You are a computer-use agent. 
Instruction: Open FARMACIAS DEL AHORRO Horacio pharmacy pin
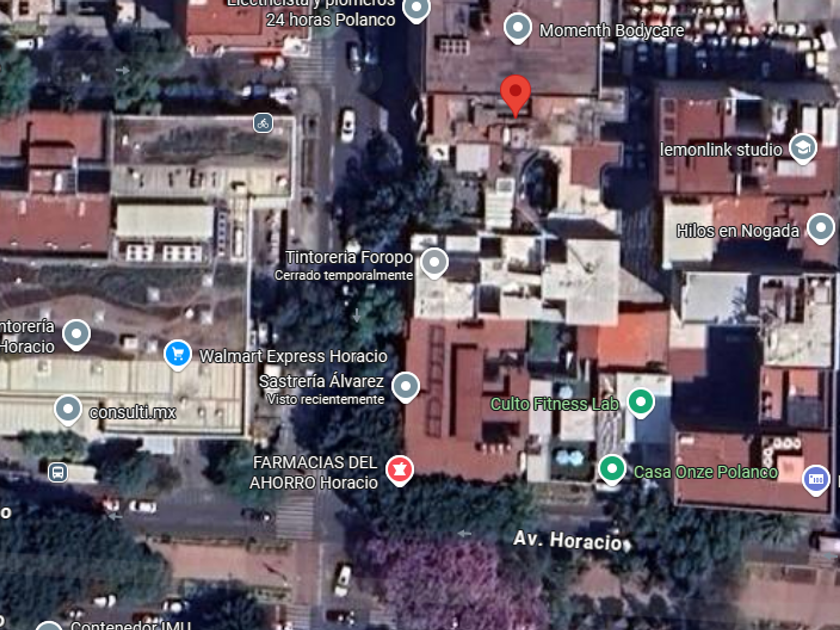tap(400, 470)
